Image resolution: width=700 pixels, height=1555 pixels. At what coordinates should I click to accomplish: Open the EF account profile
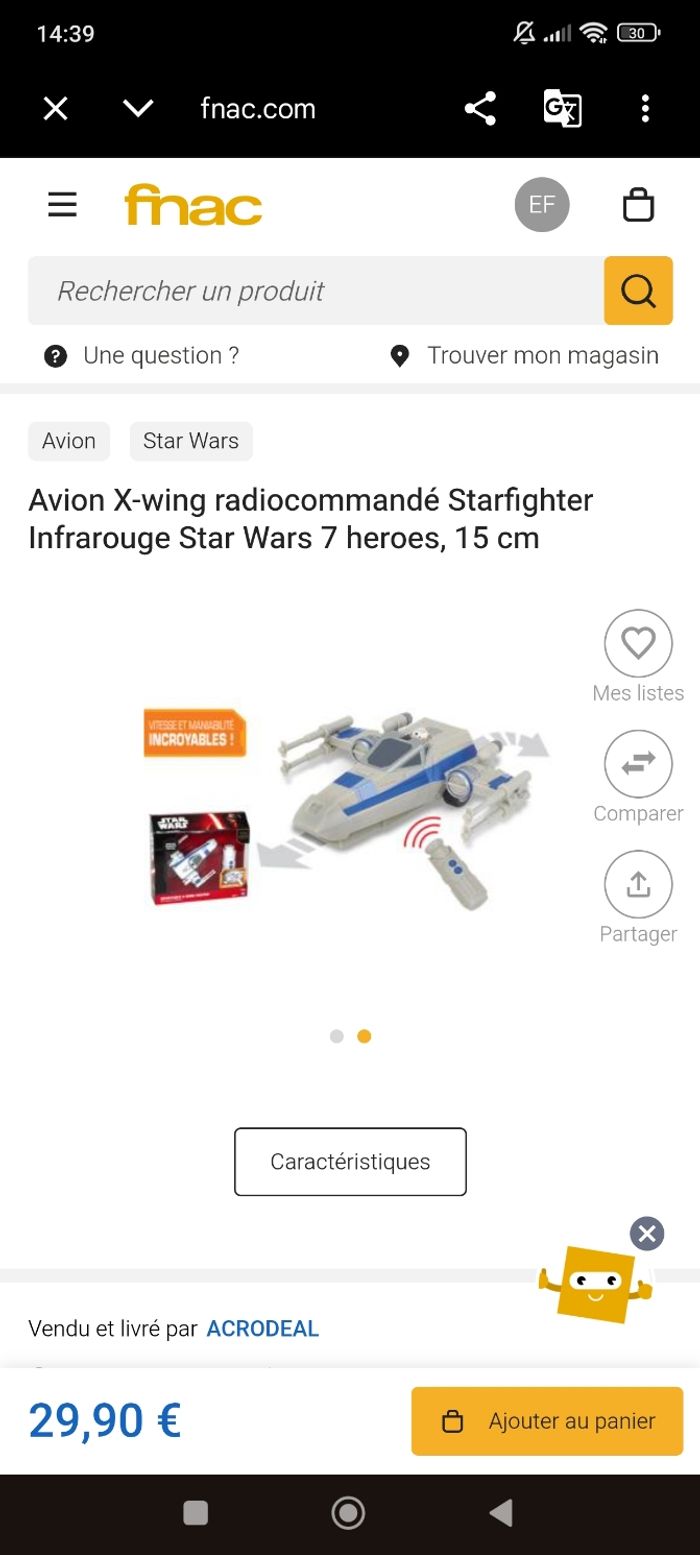click(541, 205)
